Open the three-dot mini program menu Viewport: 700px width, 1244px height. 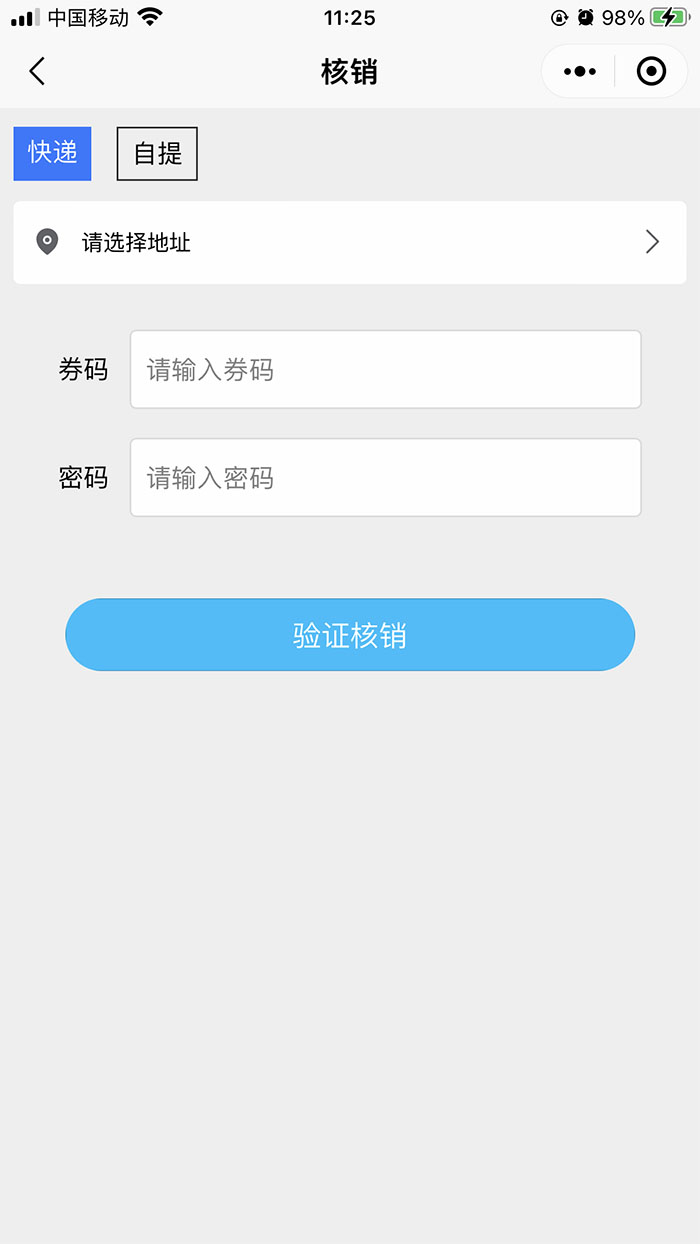[580, 71]
